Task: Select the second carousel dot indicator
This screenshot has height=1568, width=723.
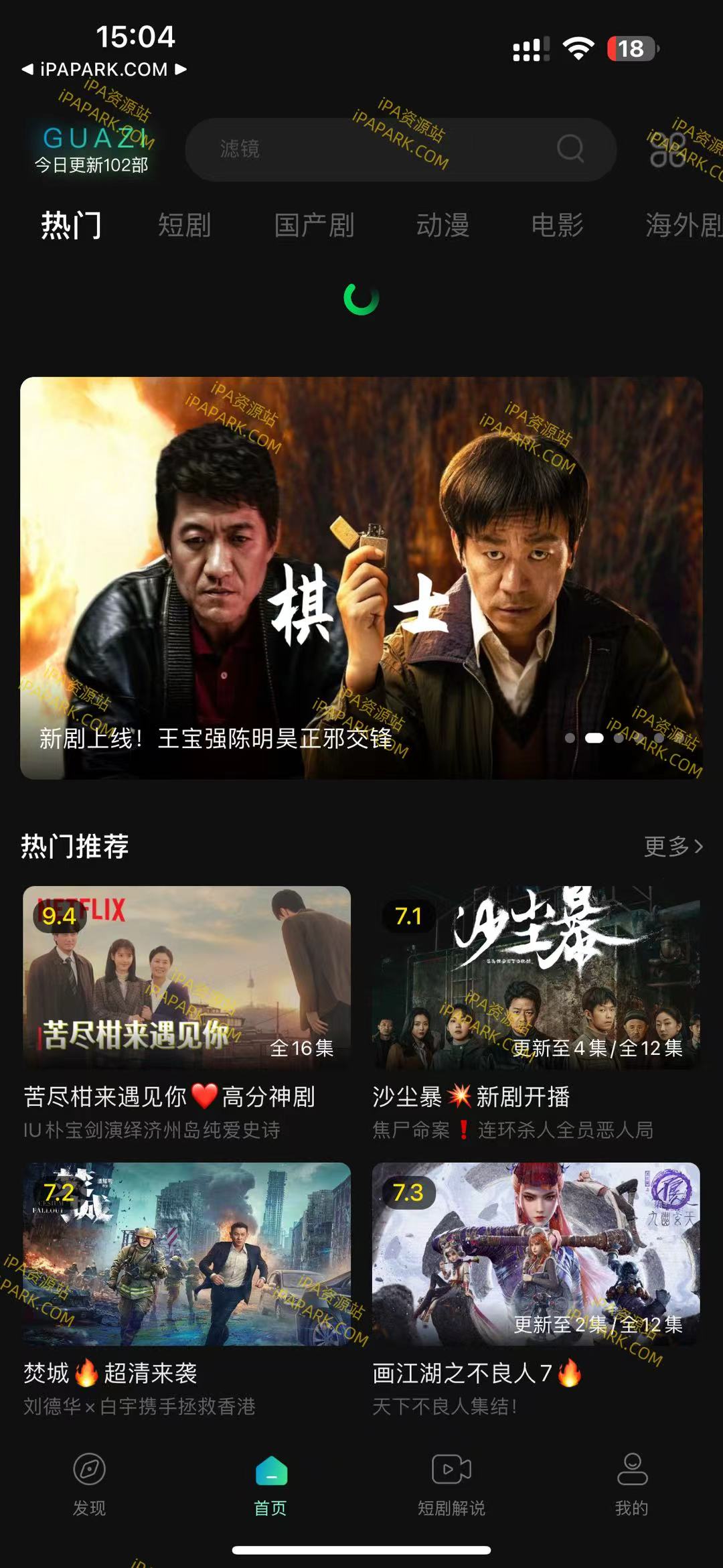Action: pyautogui.click(x=594, y=738)
